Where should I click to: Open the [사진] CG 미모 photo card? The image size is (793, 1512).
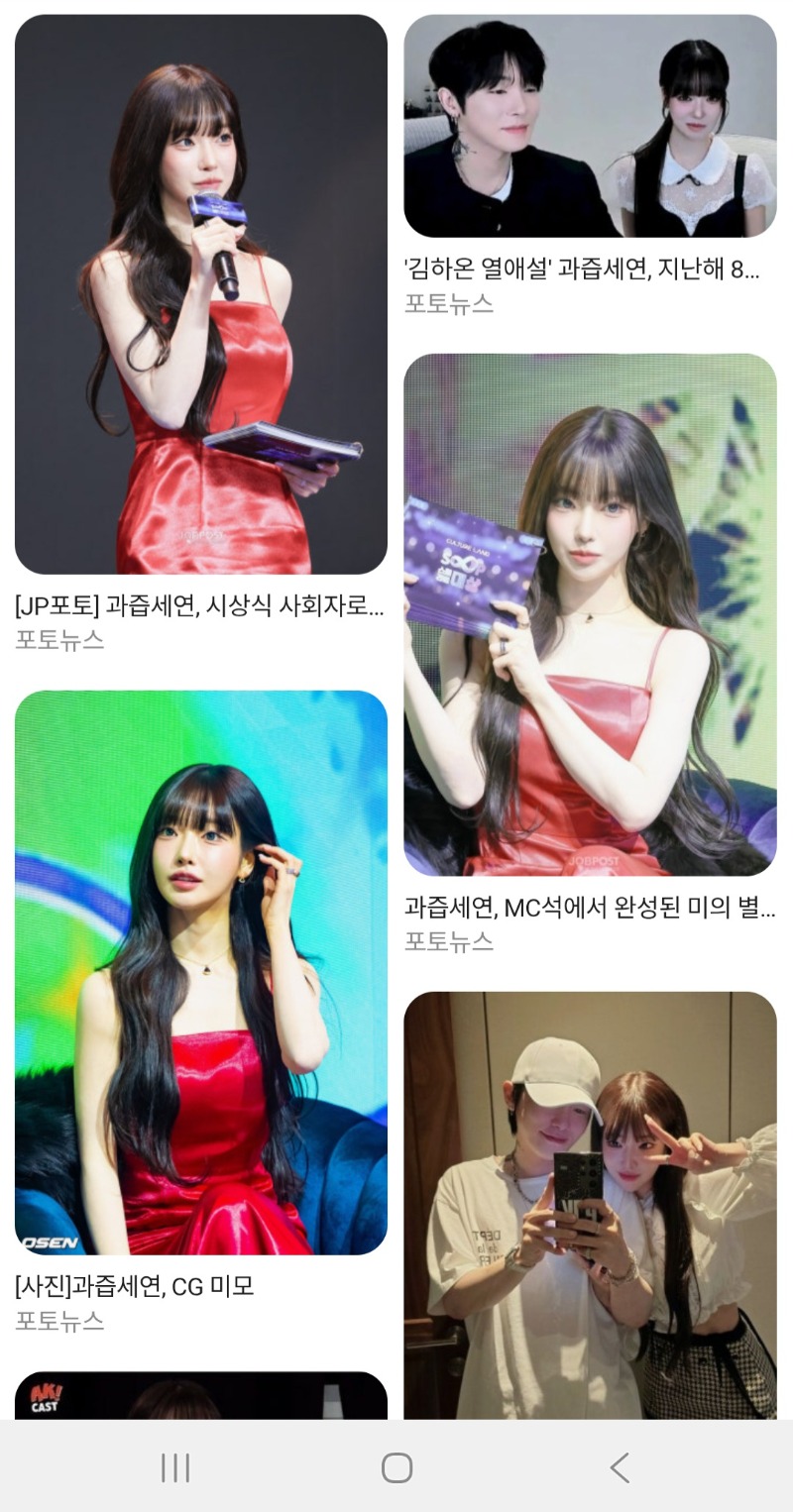(x=200, y=972)
